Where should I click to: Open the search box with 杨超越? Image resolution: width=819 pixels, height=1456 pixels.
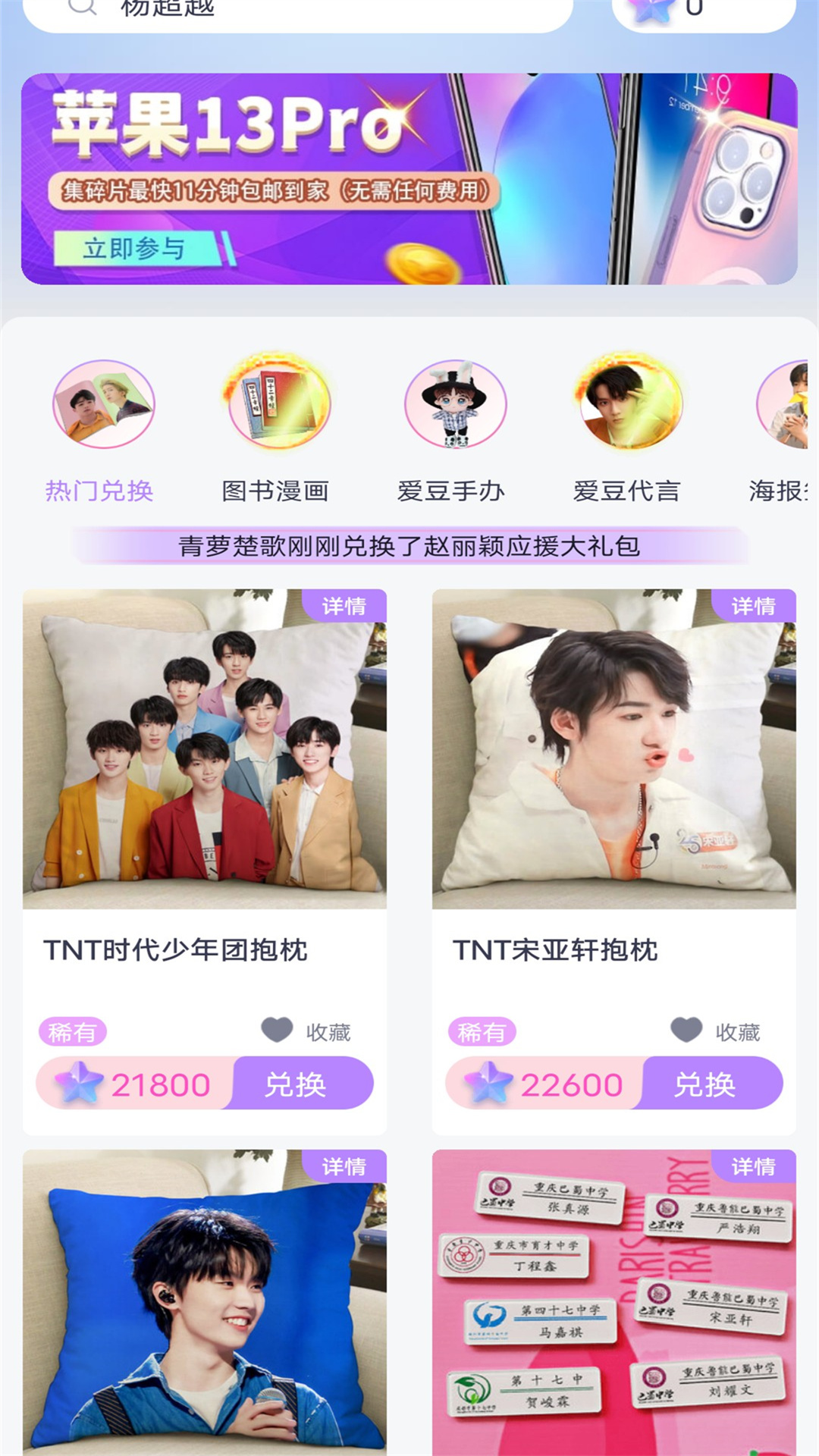coord(297,11)
